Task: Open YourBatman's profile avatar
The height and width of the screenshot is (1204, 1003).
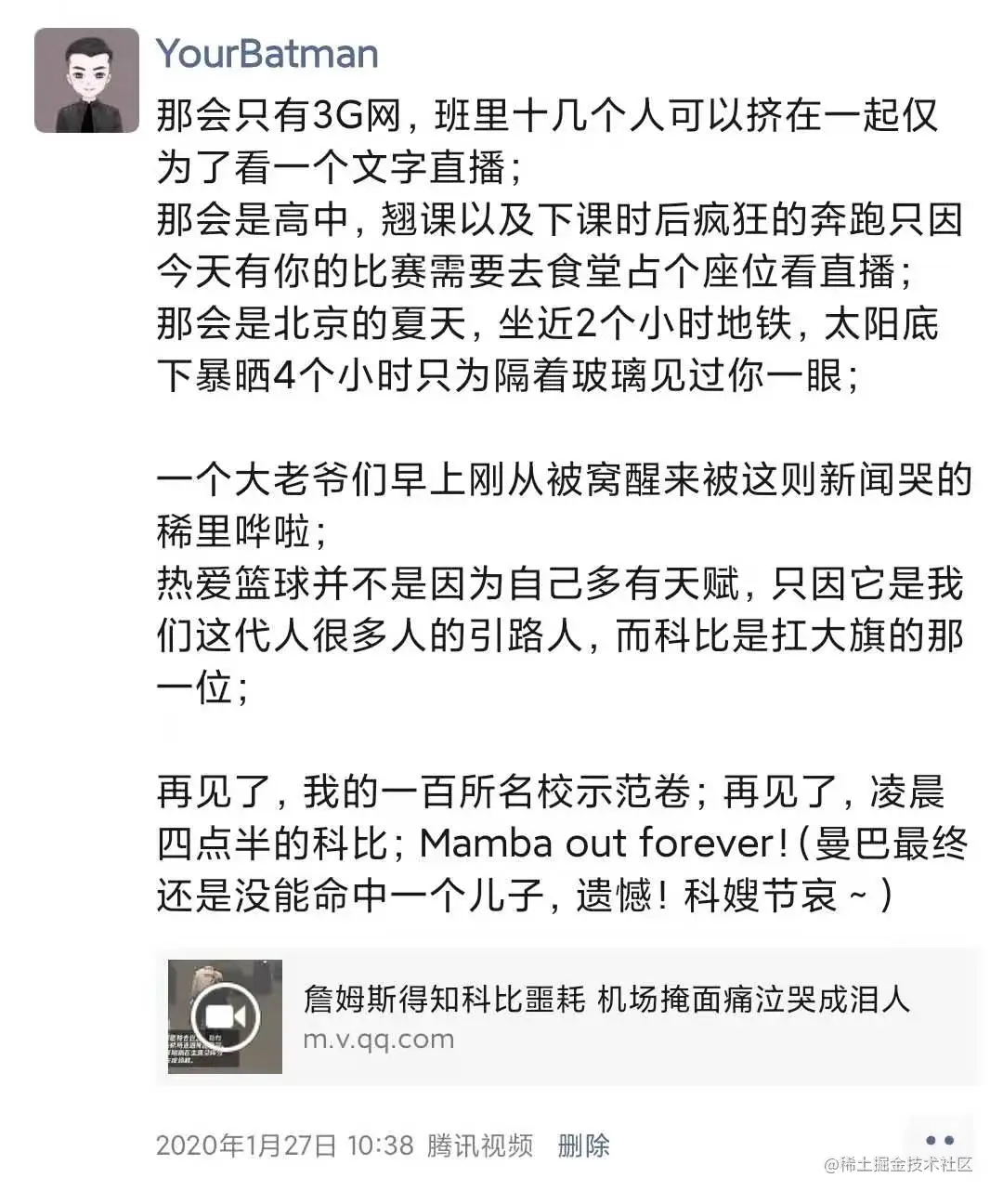Action: point(86,81)
